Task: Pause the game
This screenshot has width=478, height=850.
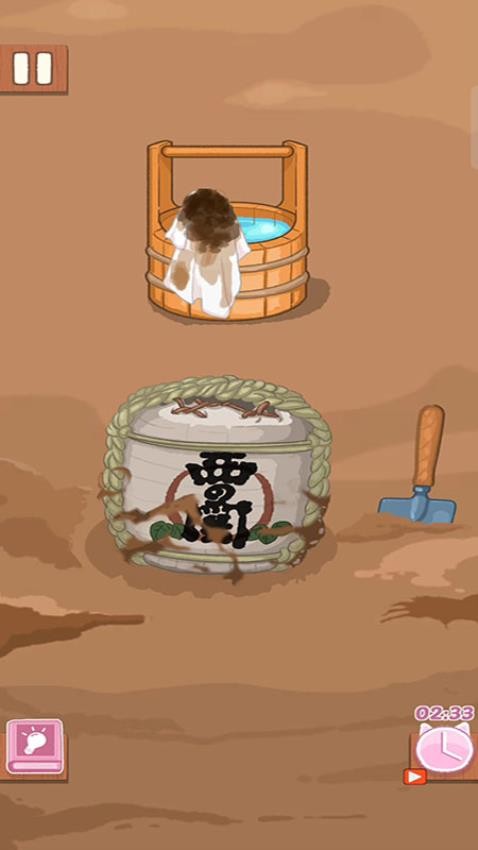Action: click(x=33, y=69)
